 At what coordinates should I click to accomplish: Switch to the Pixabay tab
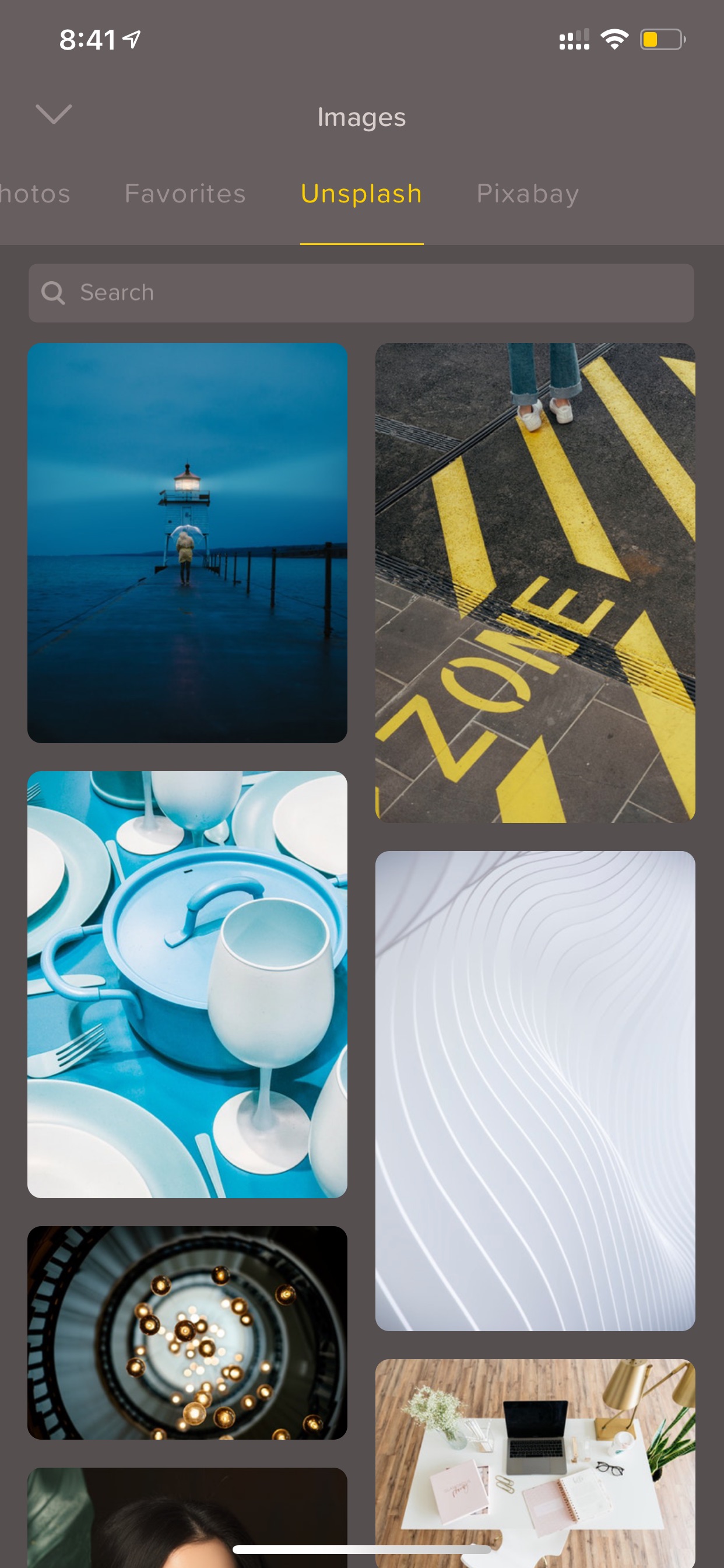pos(527,194)
